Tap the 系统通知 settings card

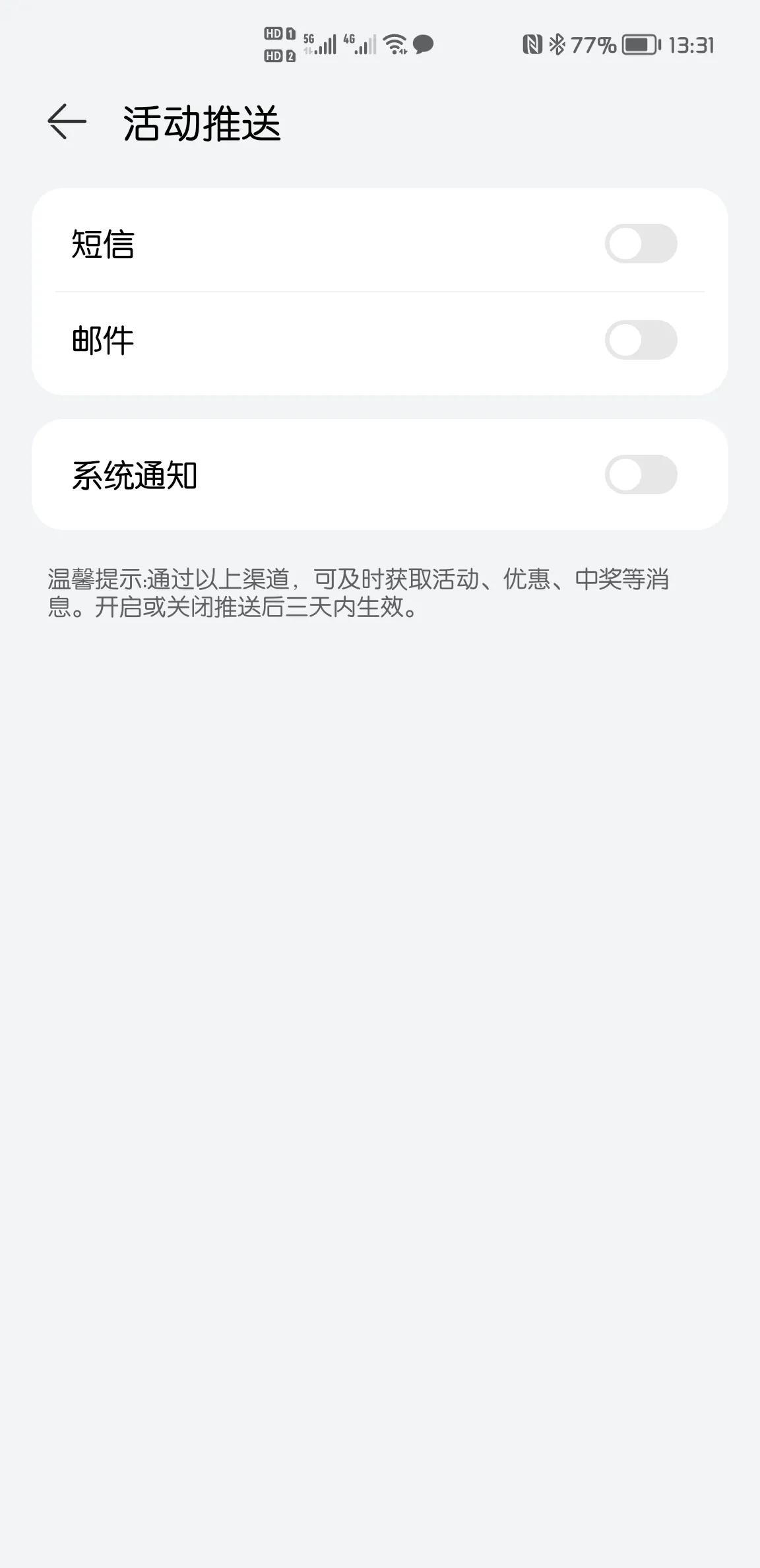(380, 474)
